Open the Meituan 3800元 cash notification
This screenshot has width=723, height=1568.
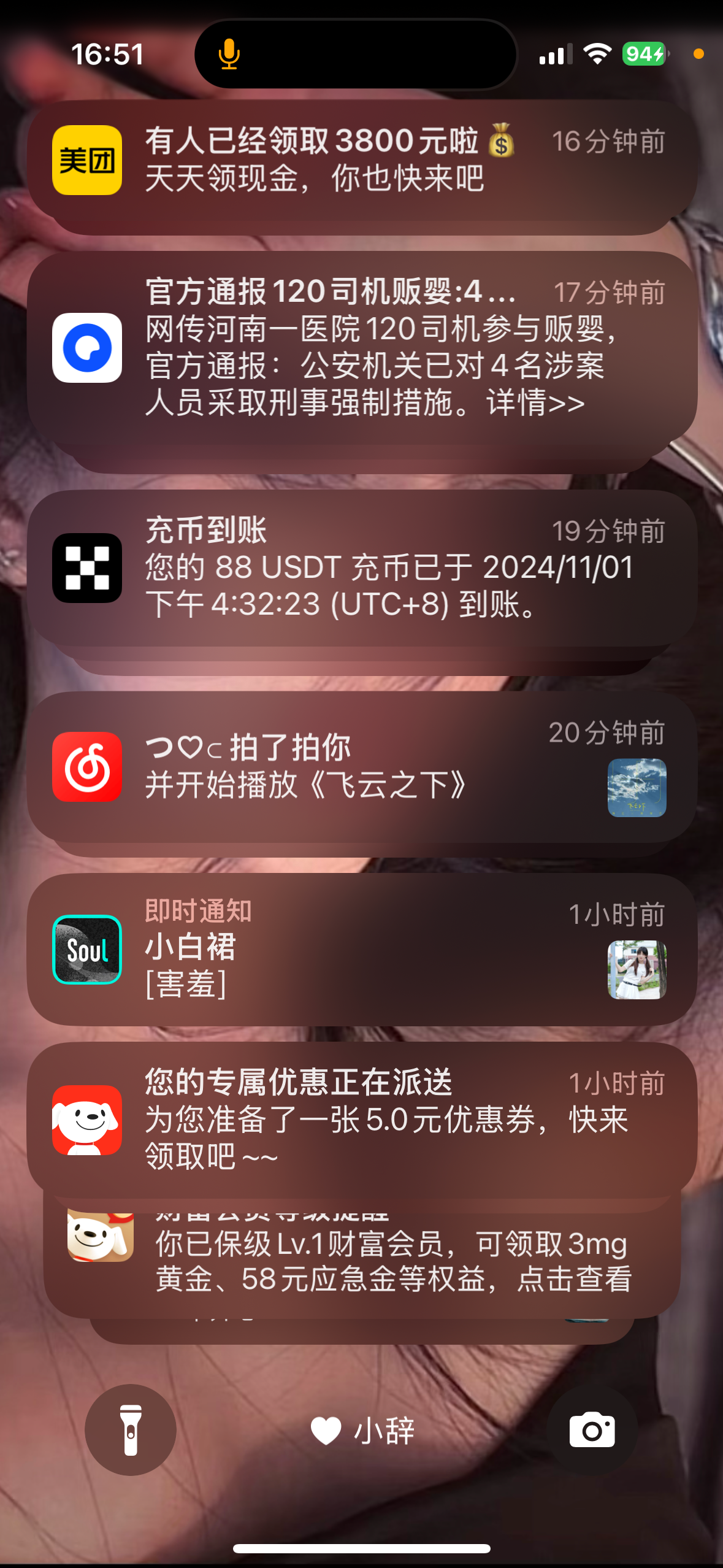point(362,161)
